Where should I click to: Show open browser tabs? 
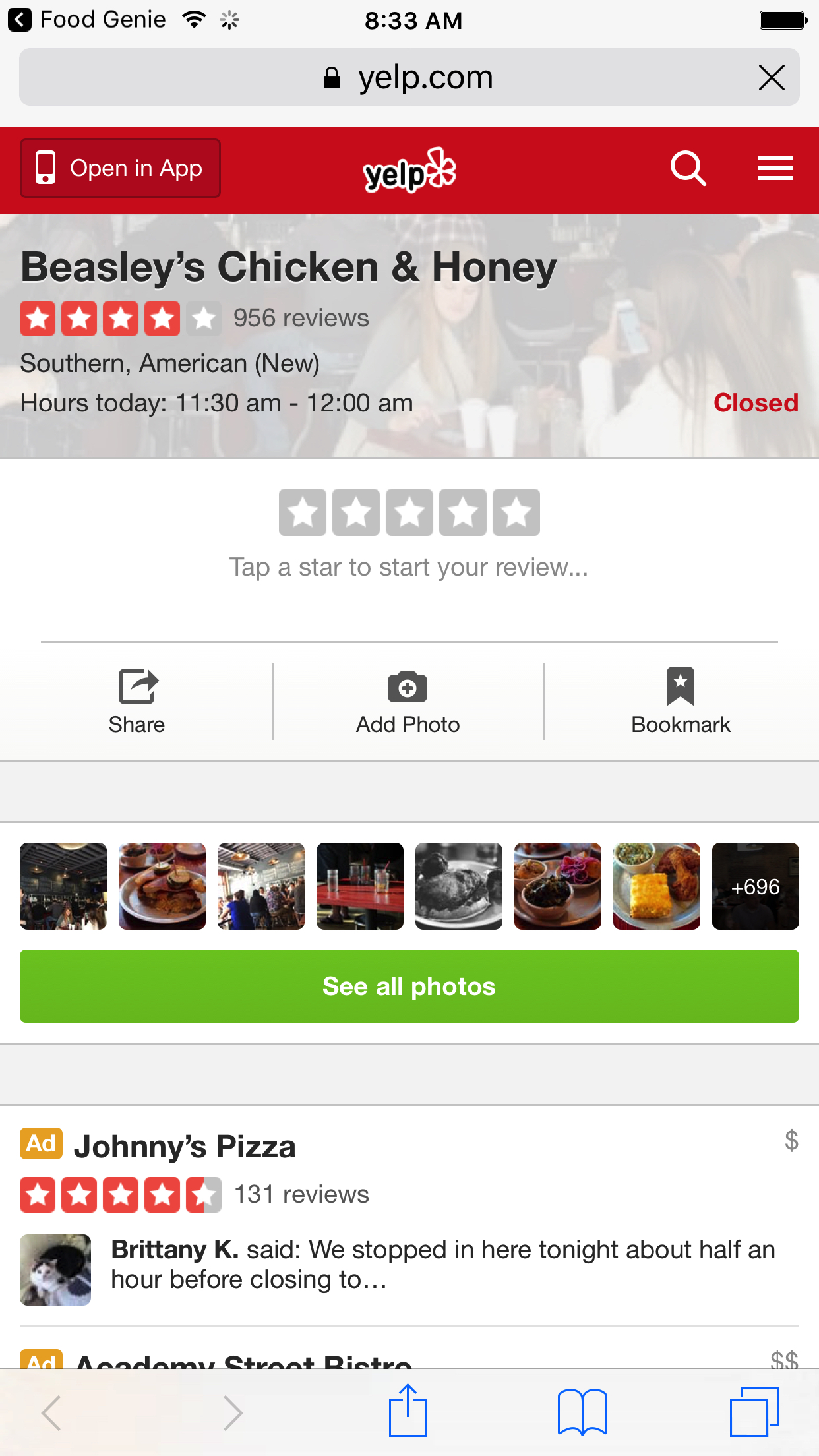(x=754, y=1411)
